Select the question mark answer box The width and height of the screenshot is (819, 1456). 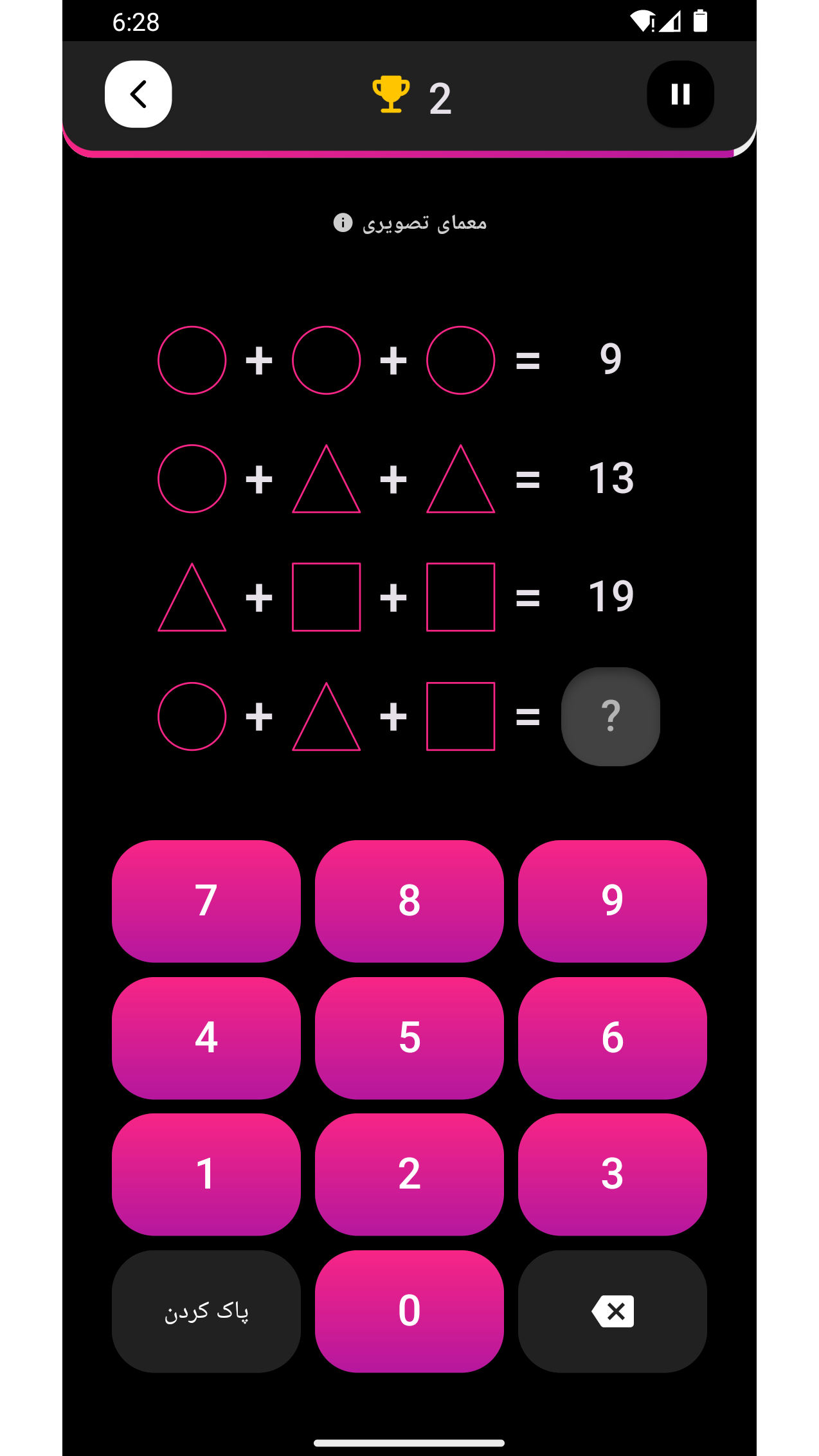point(610,716)
